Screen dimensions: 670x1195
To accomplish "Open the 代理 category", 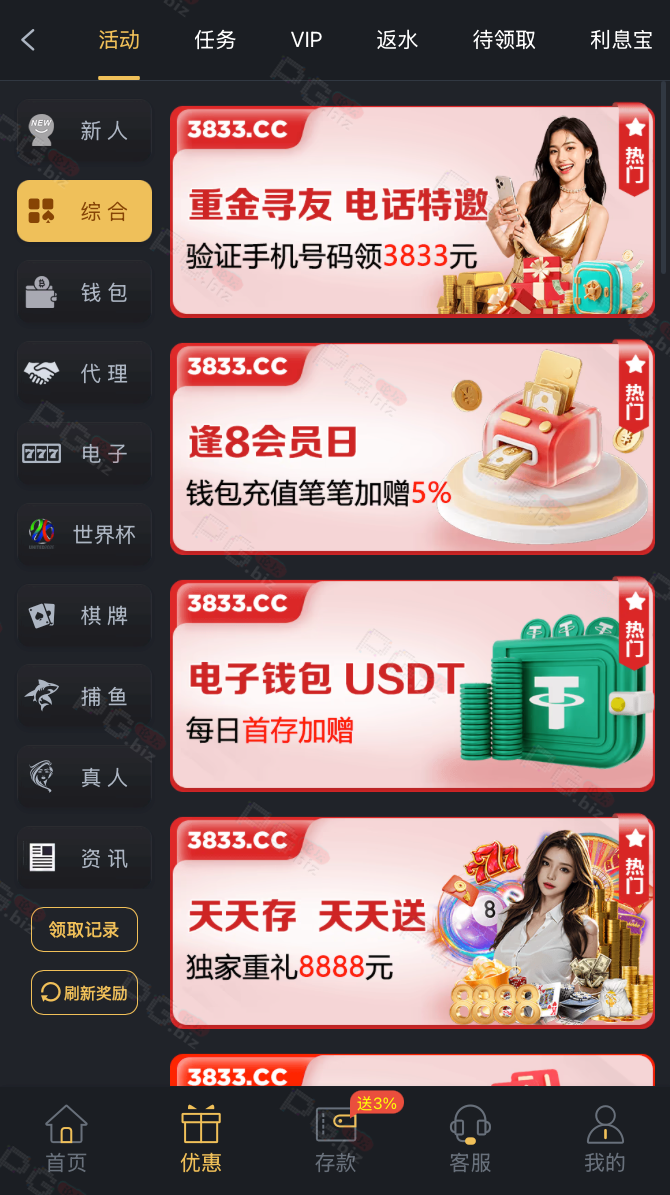I will coord(84,373).
